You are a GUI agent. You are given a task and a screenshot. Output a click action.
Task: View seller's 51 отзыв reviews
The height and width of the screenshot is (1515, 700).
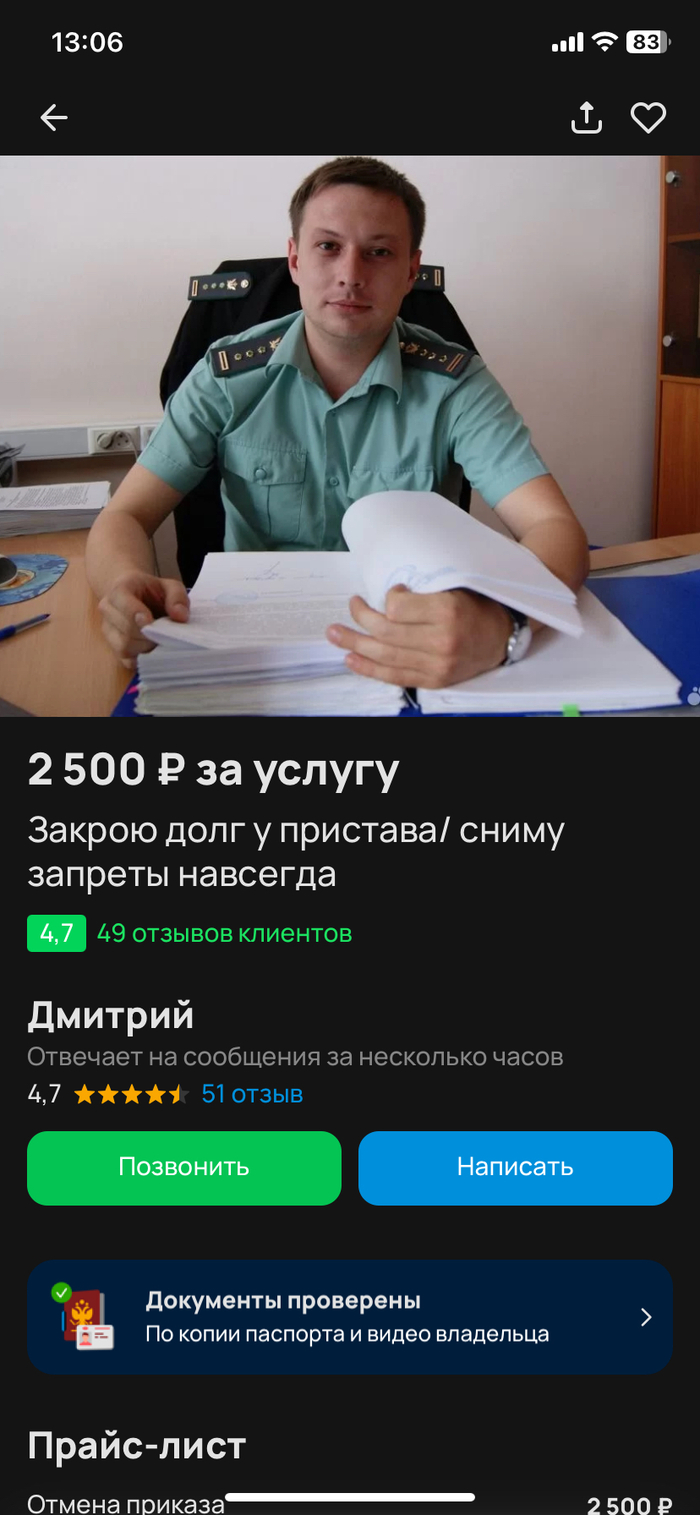coord(252,1094)
